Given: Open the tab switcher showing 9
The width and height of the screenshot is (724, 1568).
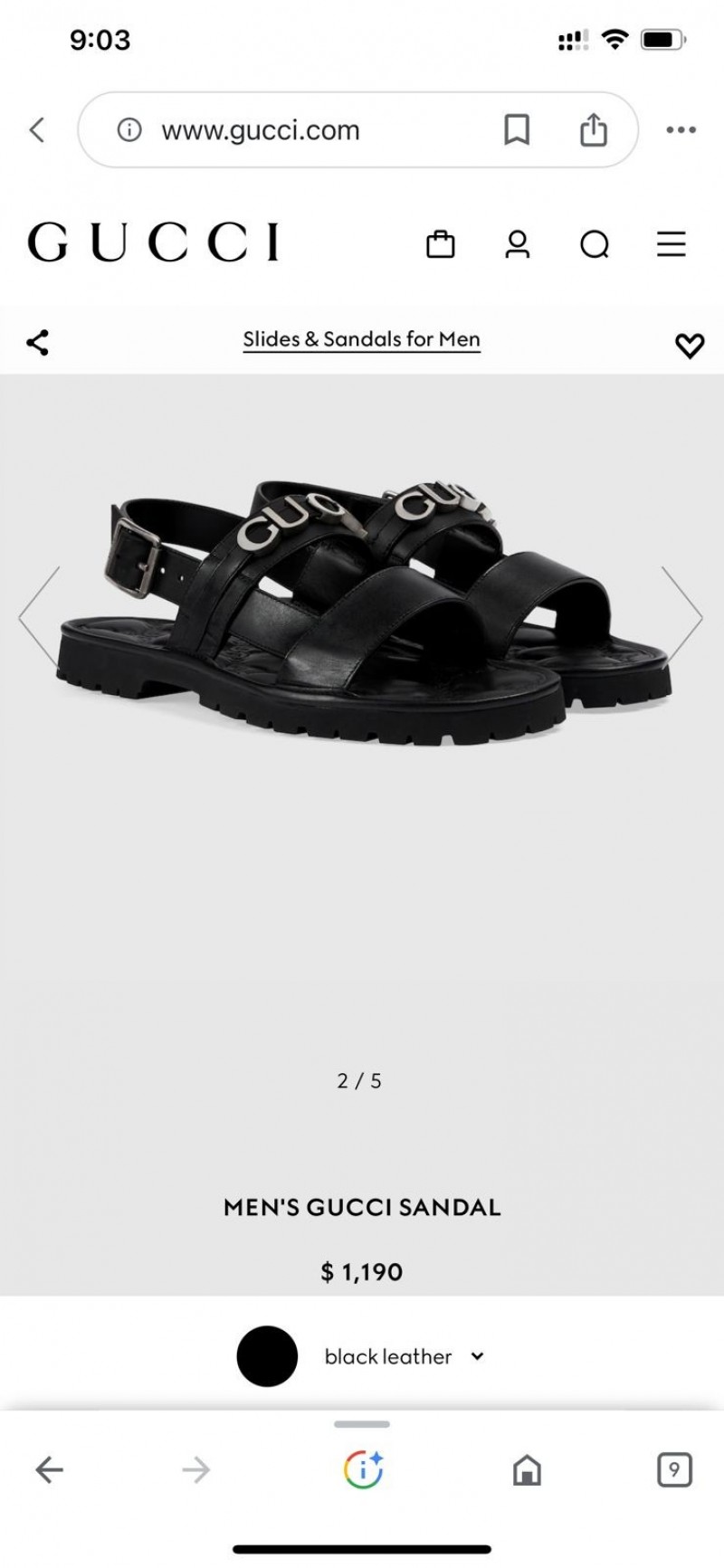Looking at the screenshot, I should [x=674, y=1470].
